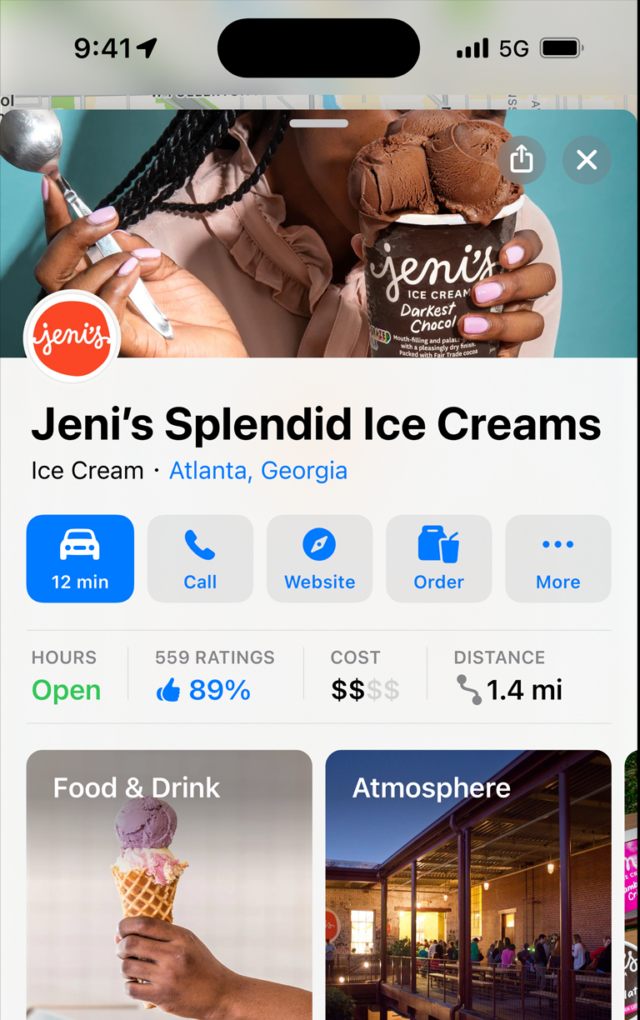This screenshot has width=640, height=1020.
Task: Open the Atlanta, Georgia link
Action: point(258,470)
